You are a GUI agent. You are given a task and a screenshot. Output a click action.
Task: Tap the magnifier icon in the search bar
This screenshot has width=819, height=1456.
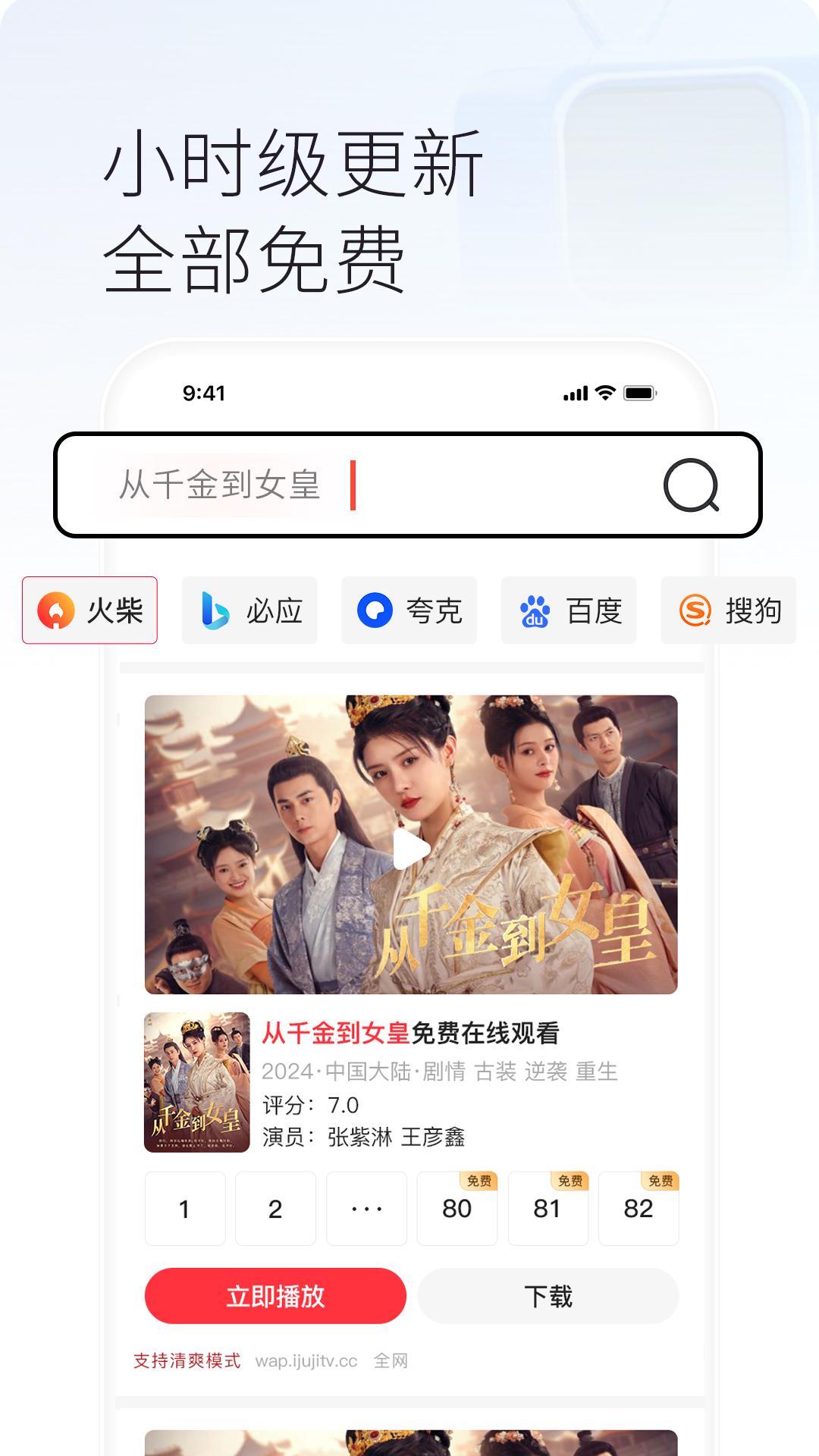692,488
